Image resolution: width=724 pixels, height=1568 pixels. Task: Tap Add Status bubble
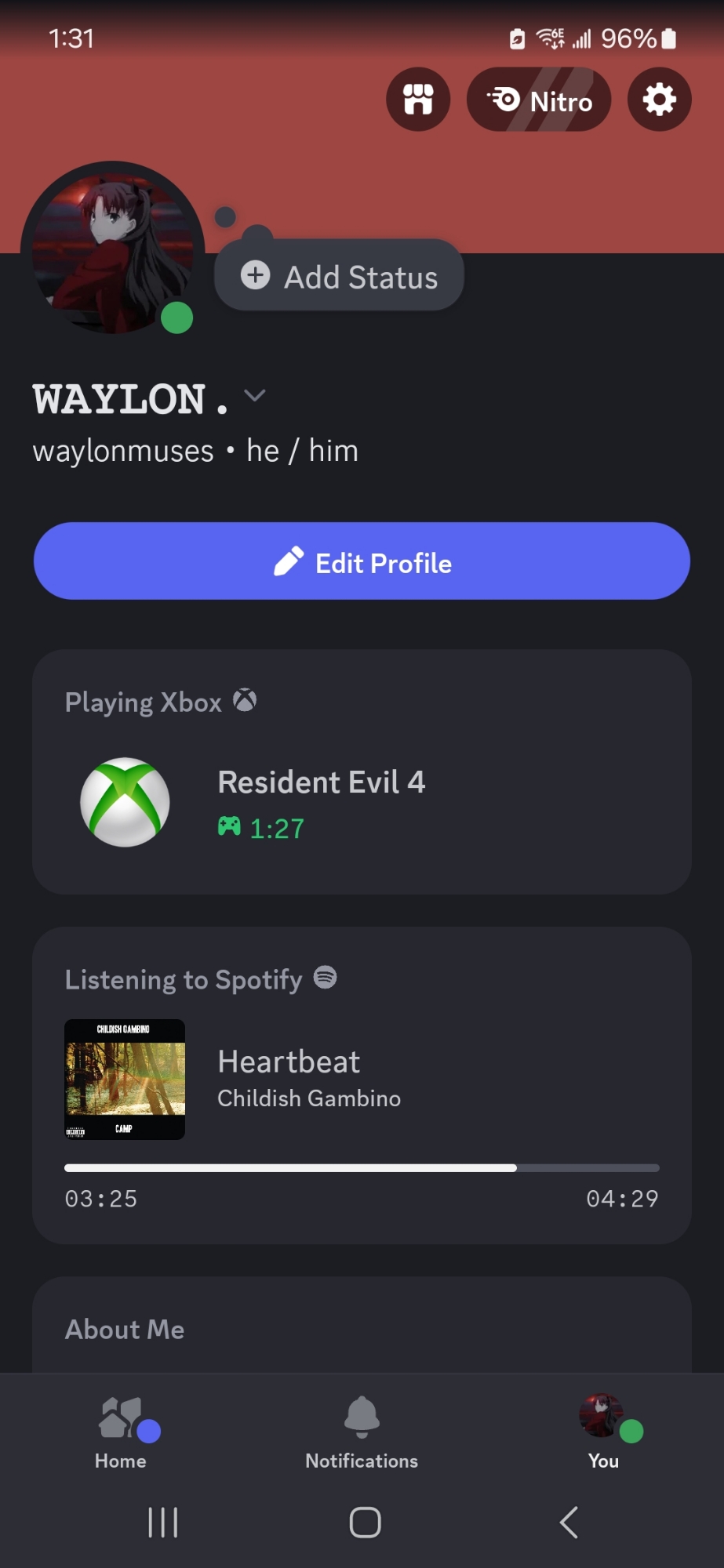339,276
